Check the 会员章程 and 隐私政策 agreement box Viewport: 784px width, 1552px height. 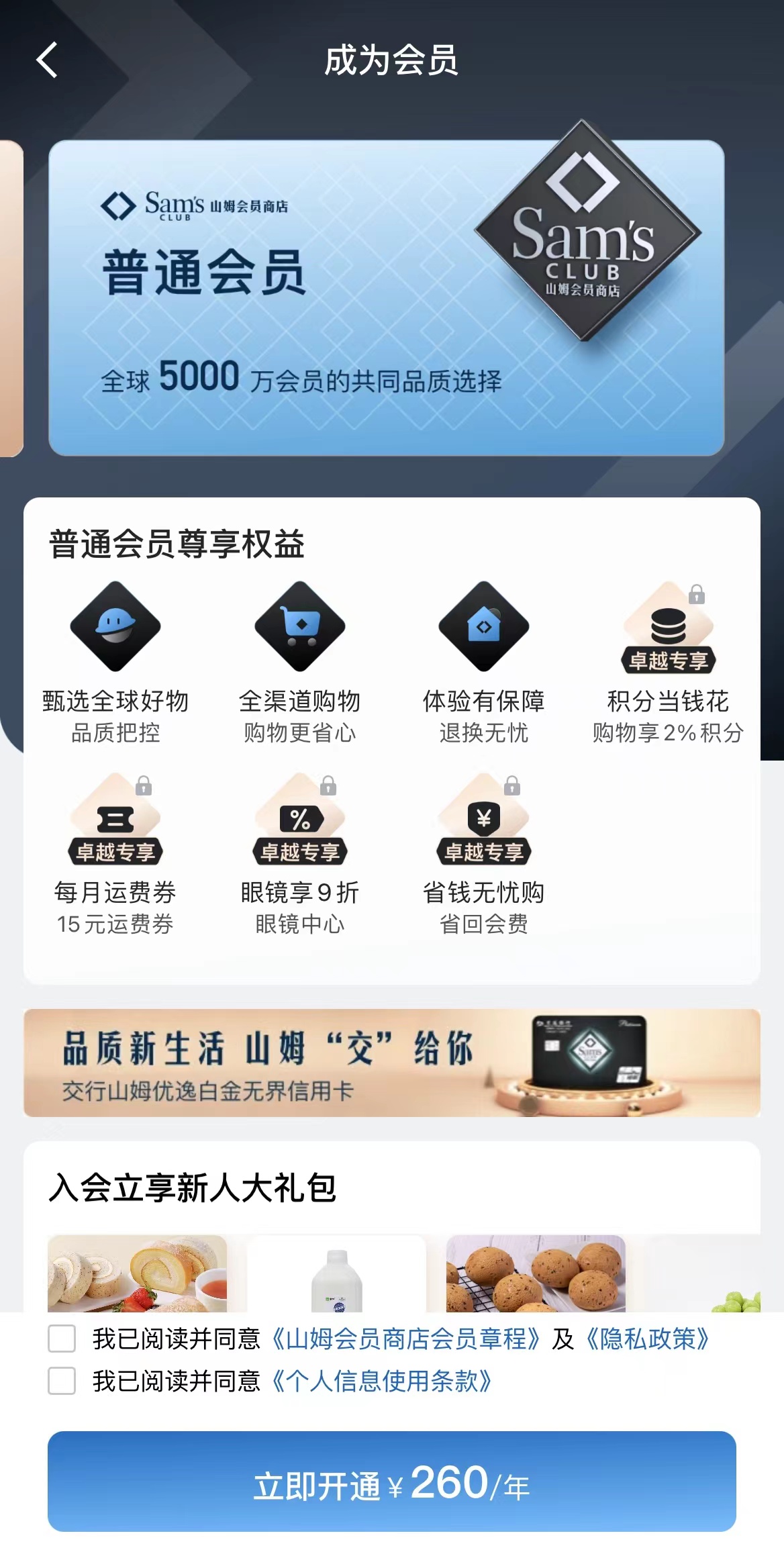pyautogui.click(x=62, y=1339)
